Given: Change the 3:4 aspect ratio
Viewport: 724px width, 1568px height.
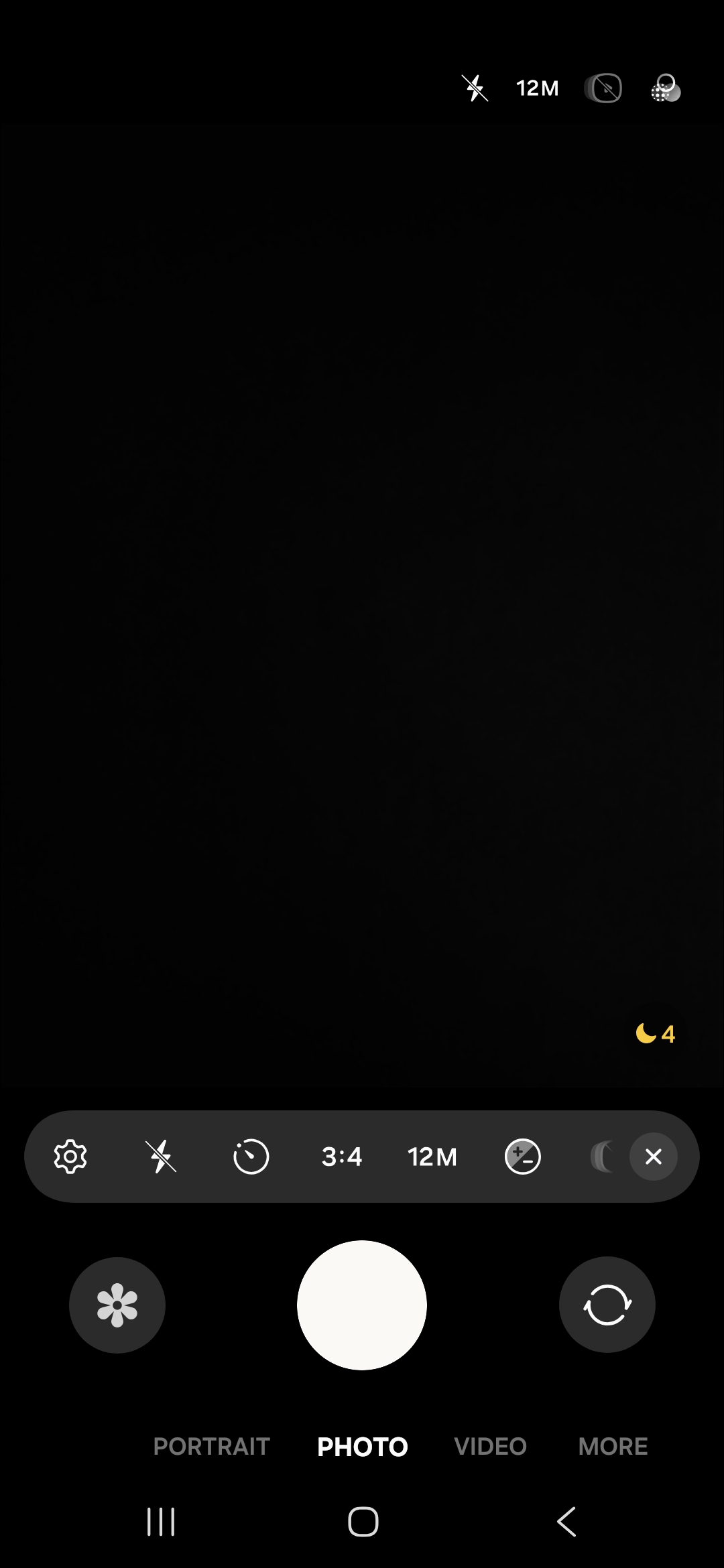Looking at the screenshot, I should [x=341, y=1157].
